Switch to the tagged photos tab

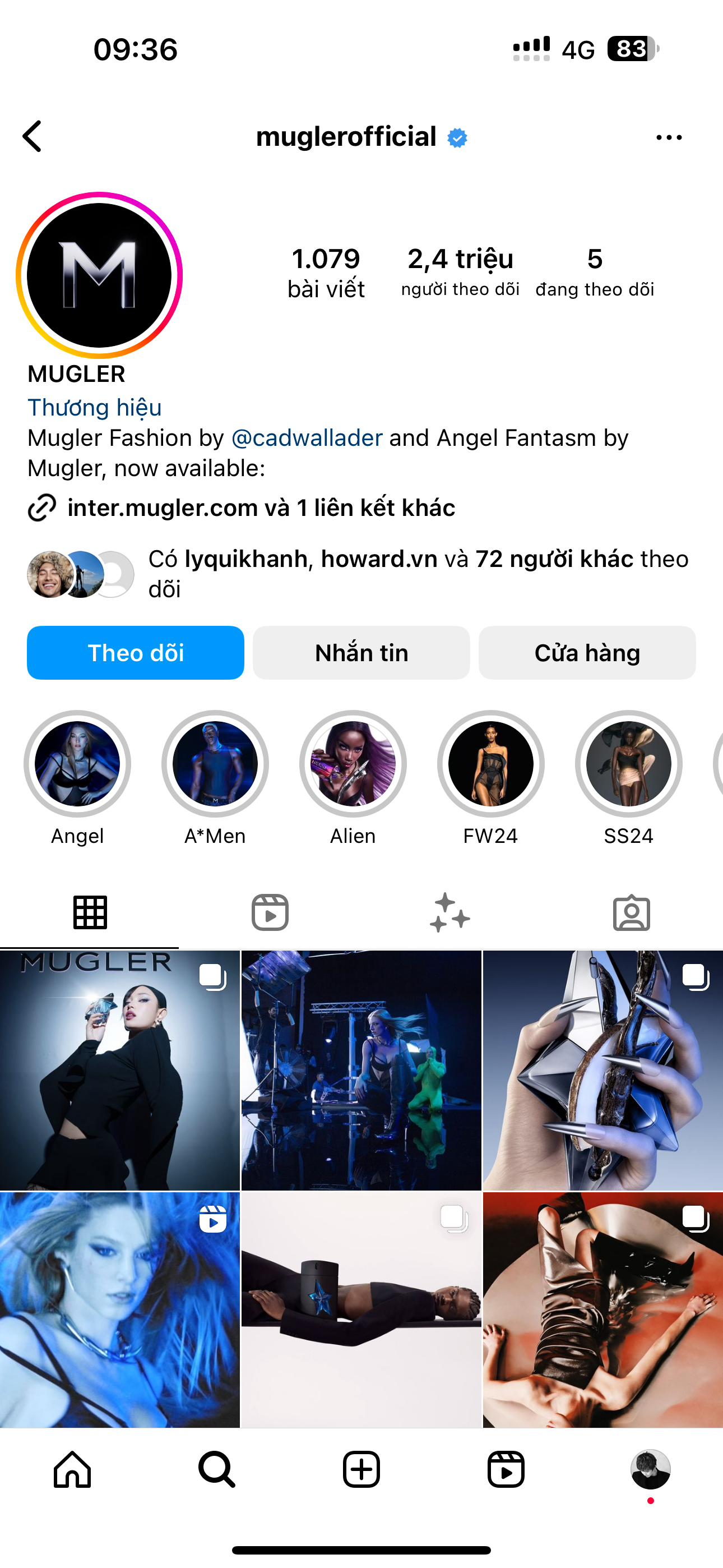631,912
